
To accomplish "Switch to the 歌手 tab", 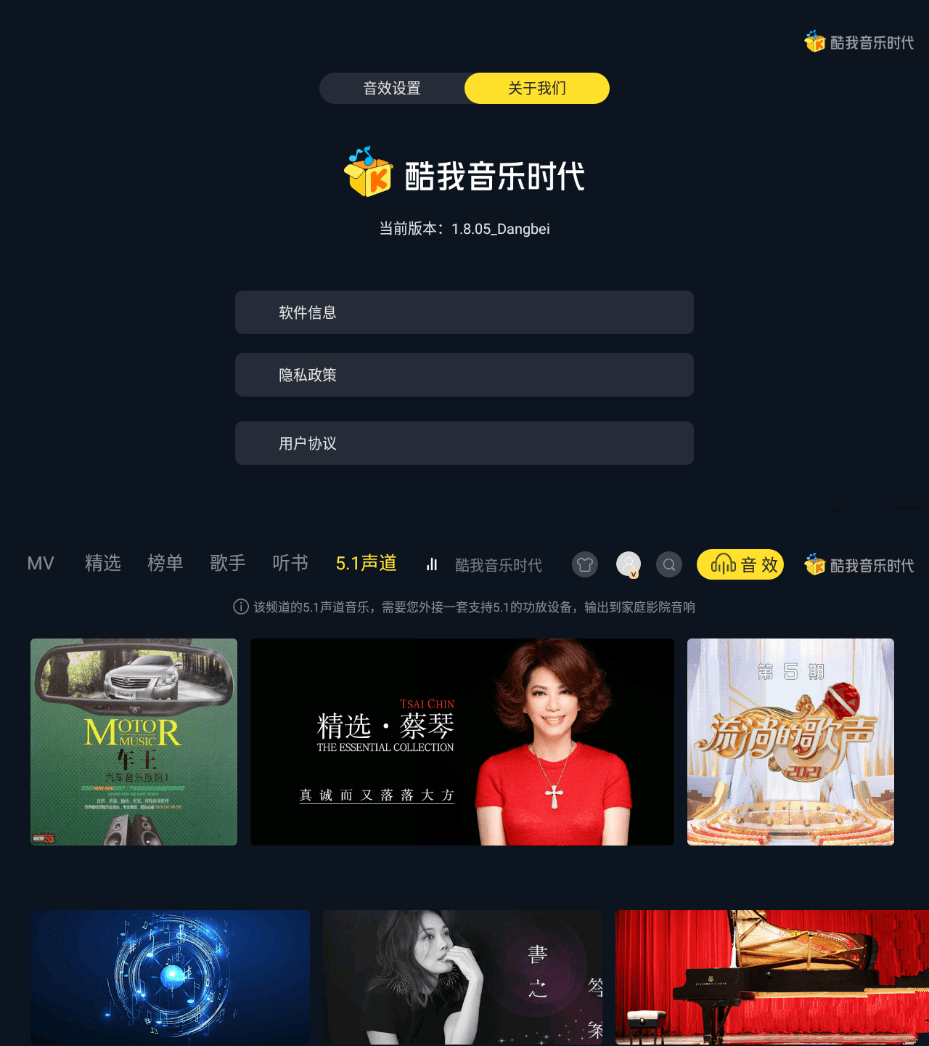I will [228, 564].
